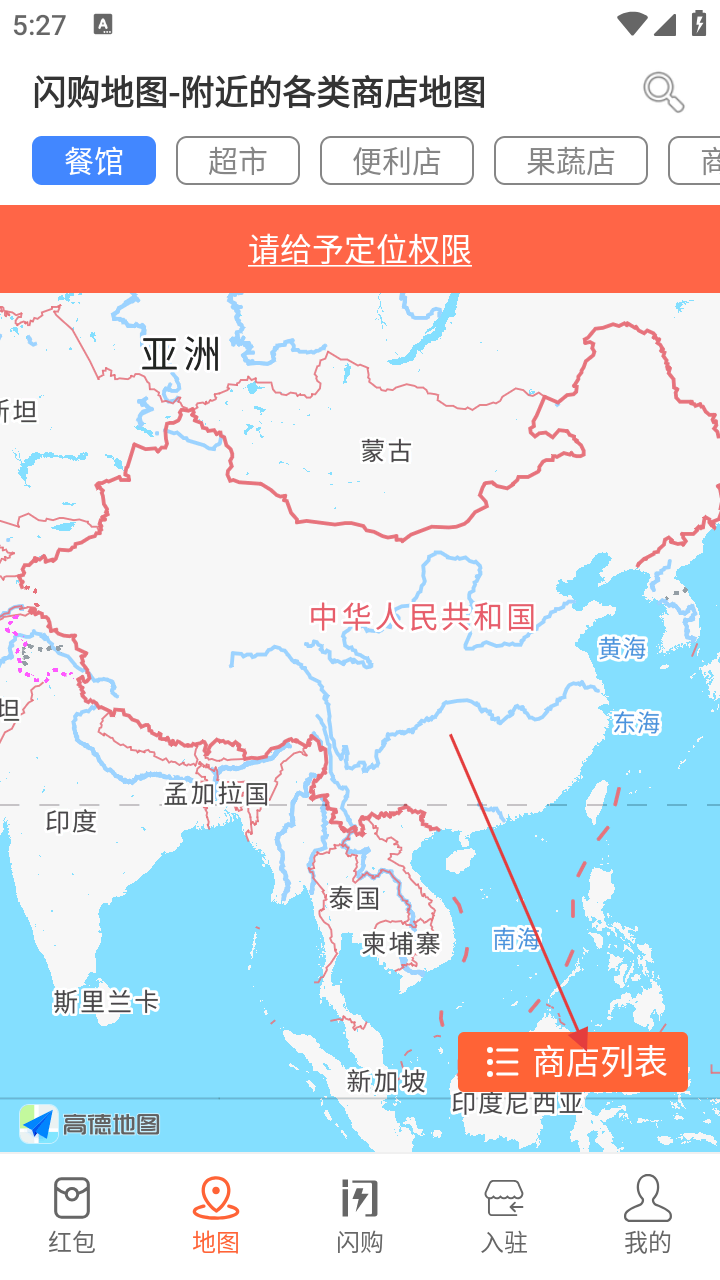Viewport: 720px width, 1280px height.
Task: Go to the 地图 tab
Action: click(x=216, y=1215)
